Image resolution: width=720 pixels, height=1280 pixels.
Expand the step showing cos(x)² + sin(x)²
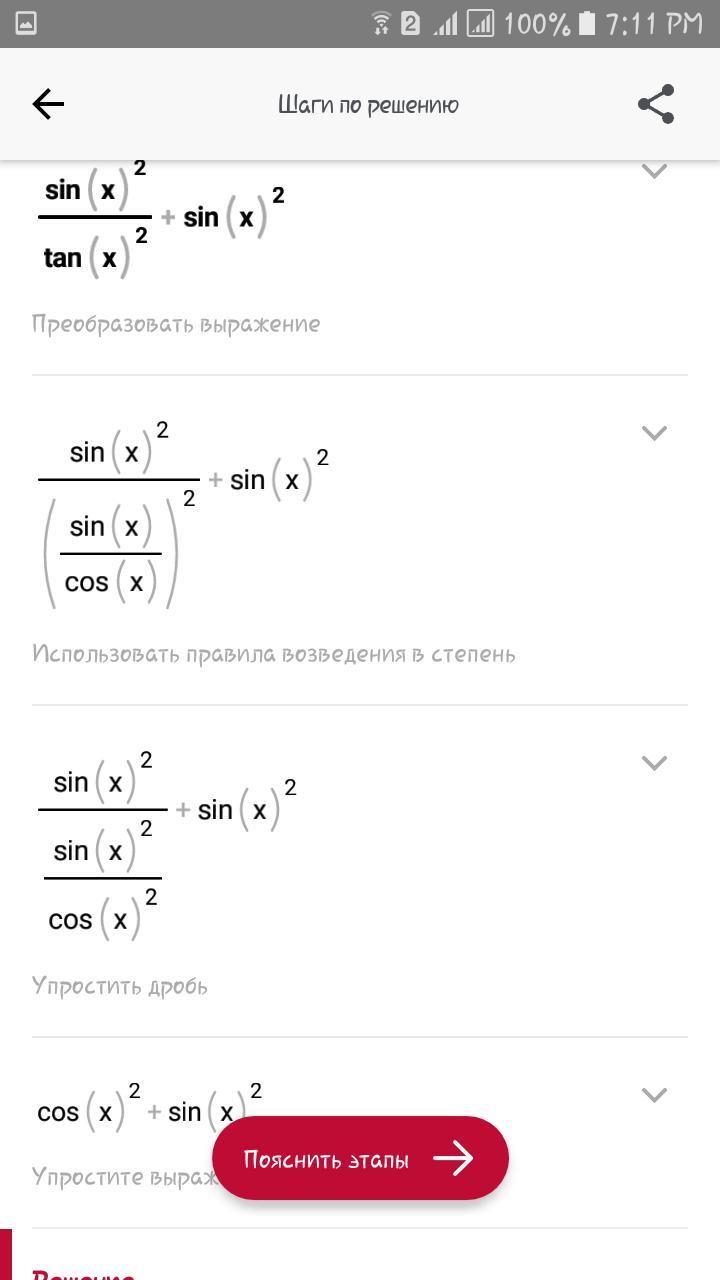point(654,1095)
